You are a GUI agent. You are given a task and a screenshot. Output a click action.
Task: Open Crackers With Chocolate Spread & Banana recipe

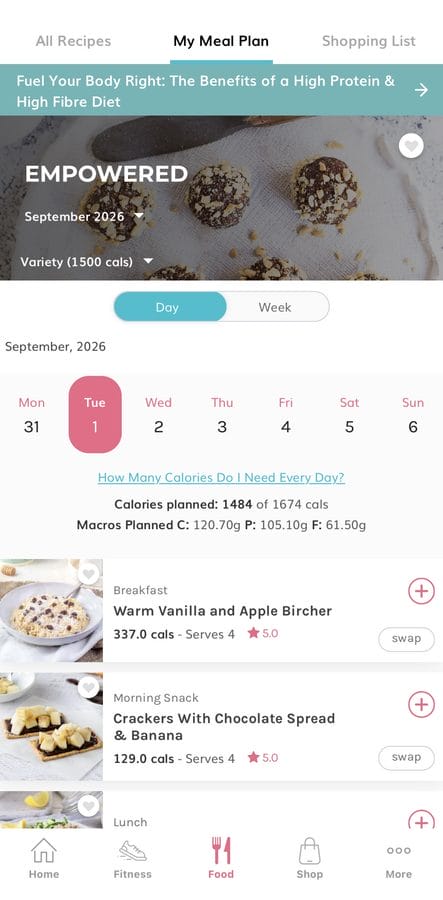[x=224, y=727]
